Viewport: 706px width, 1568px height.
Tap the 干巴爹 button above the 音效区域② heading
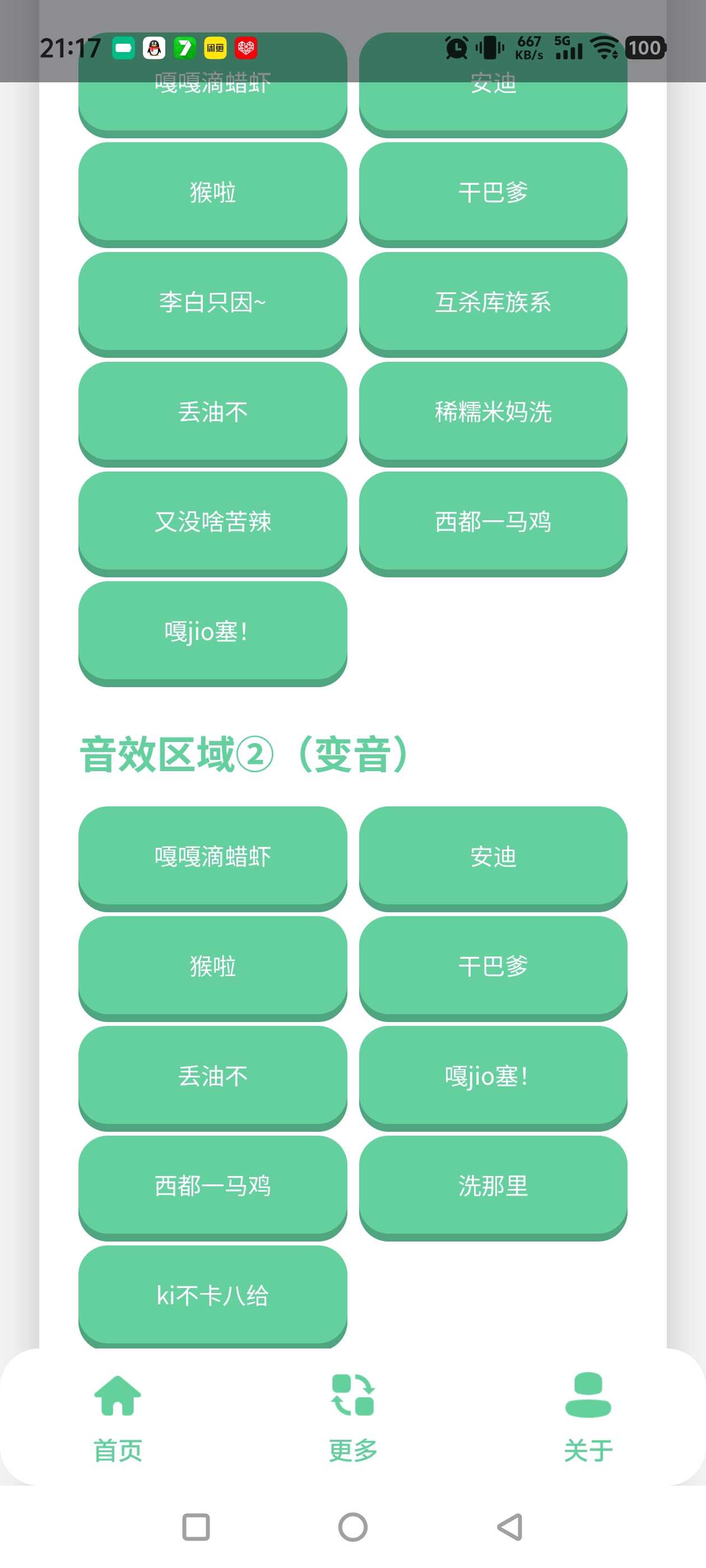[x=493, y=192]
